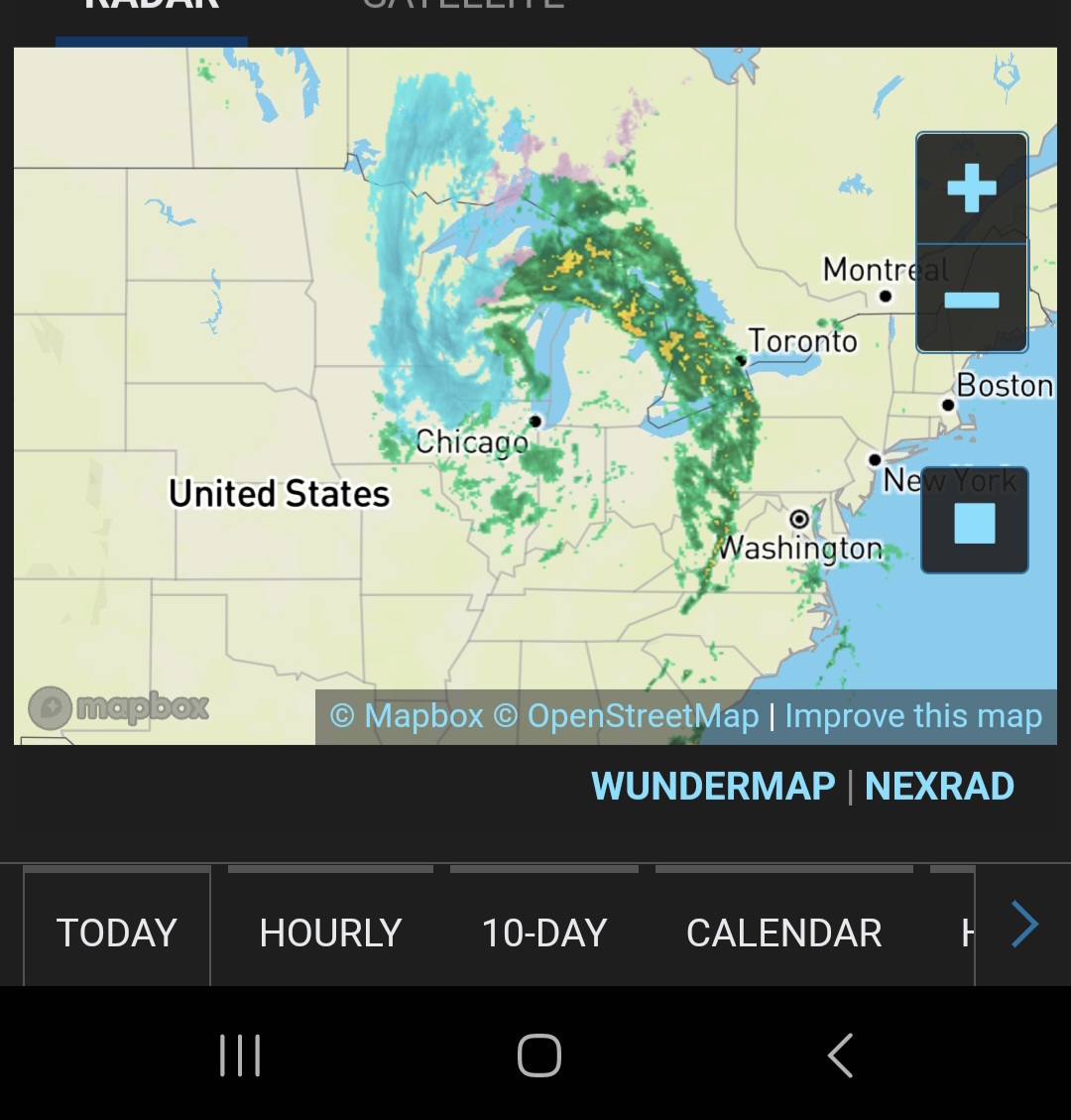Go to the system home screen

tap(538, 1055)
